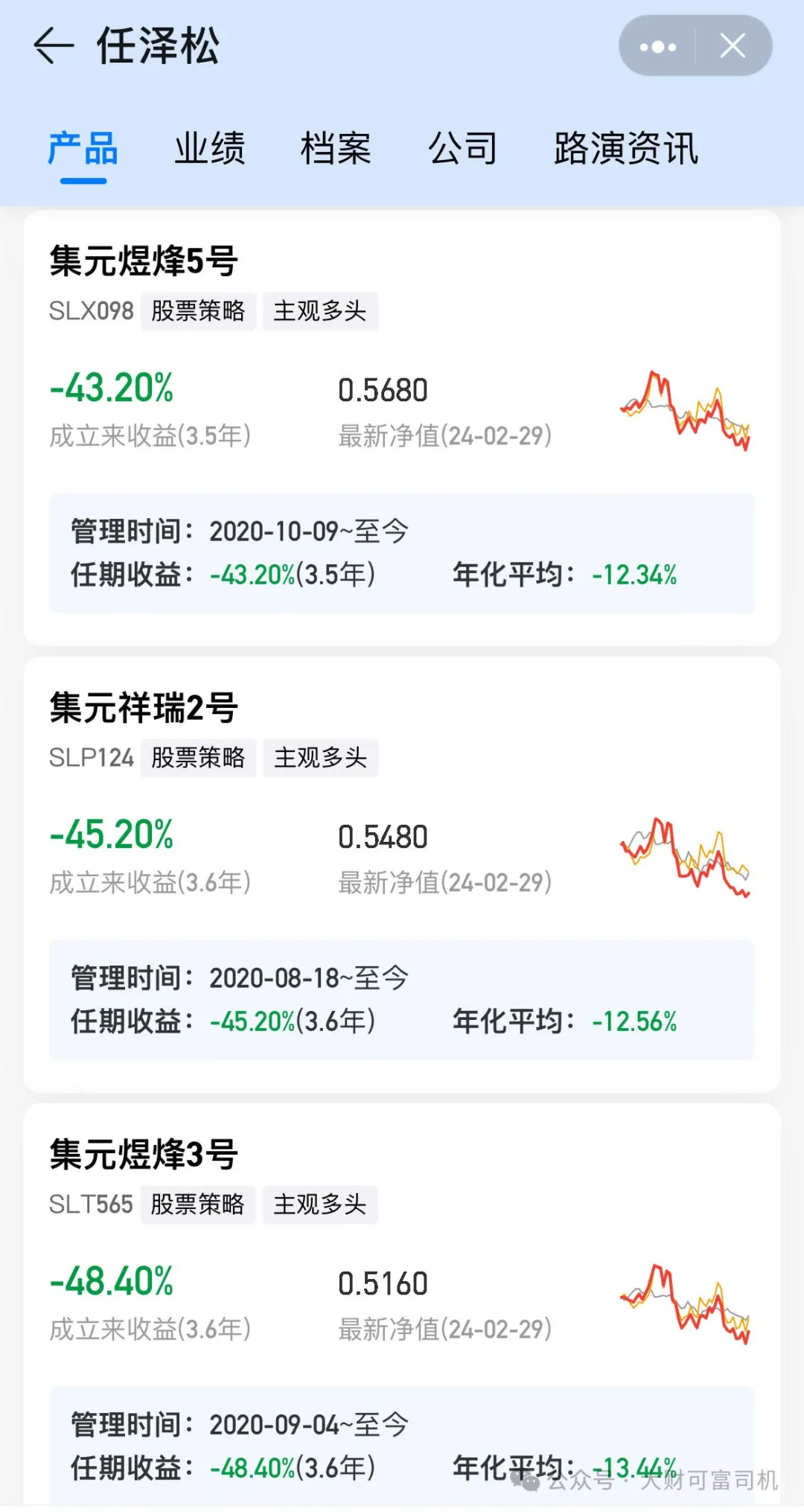
Task: Tap the latest net value 0.5680
Action: 382,389
